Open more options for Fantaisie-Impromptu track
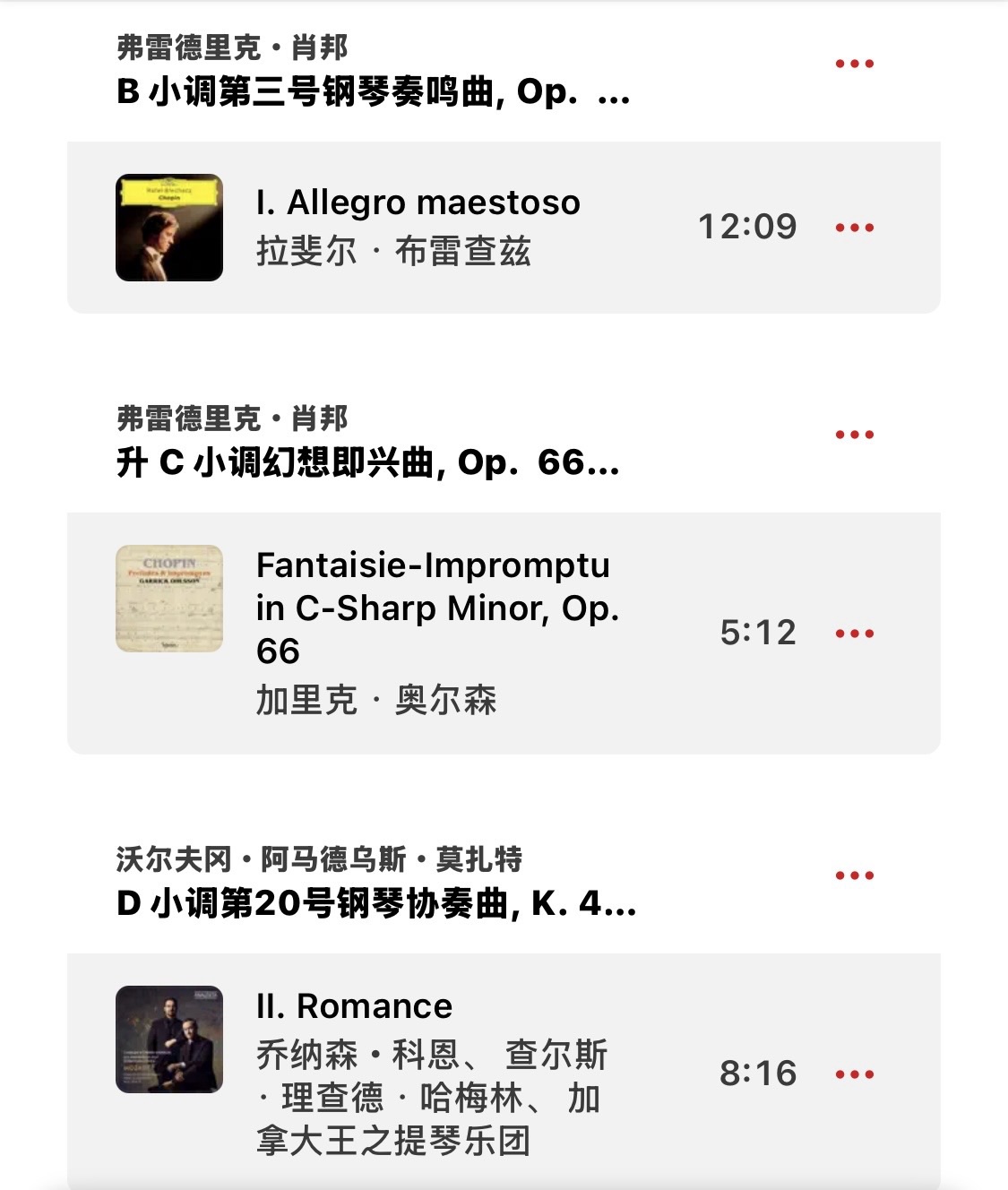Image resolution: width=1008 pixels, height=1190 pixels. click(854, 634)
